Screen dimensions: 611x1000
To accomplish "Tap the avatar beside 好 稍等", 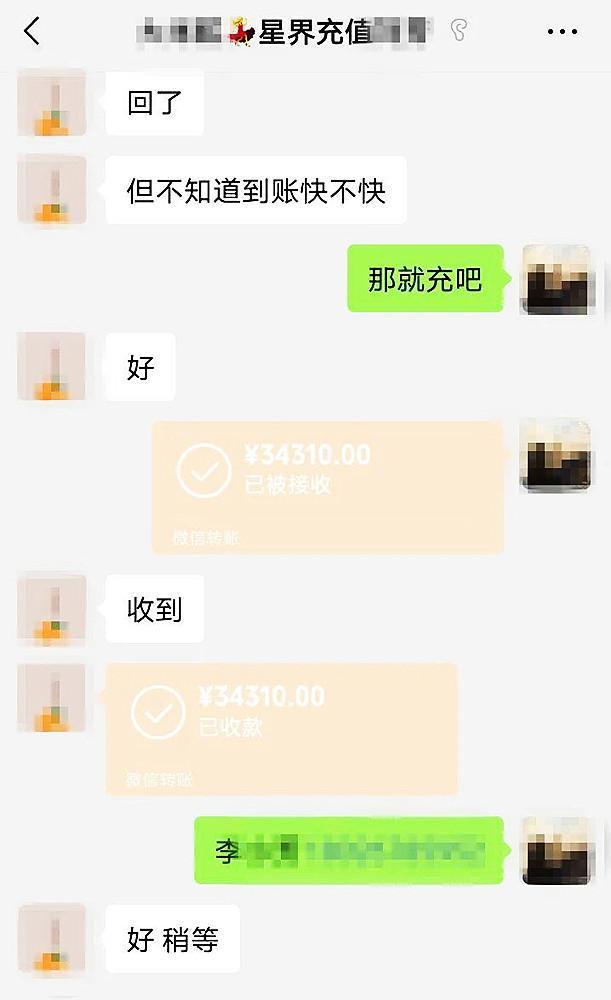I will (x=52, y=939).
